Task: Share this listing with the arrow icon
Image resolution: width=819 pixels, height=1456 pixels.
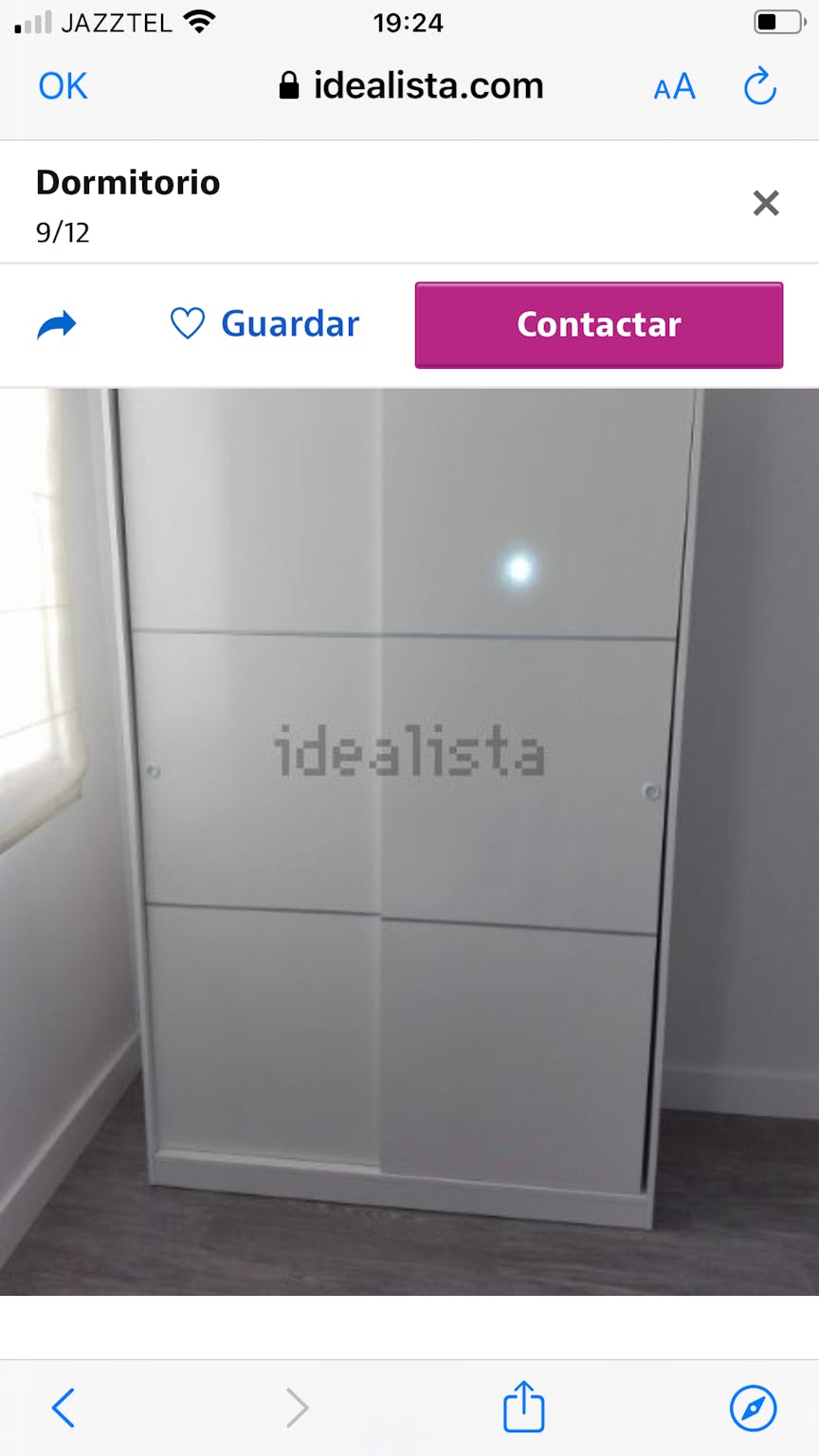Action: click(x=56, y=325)
